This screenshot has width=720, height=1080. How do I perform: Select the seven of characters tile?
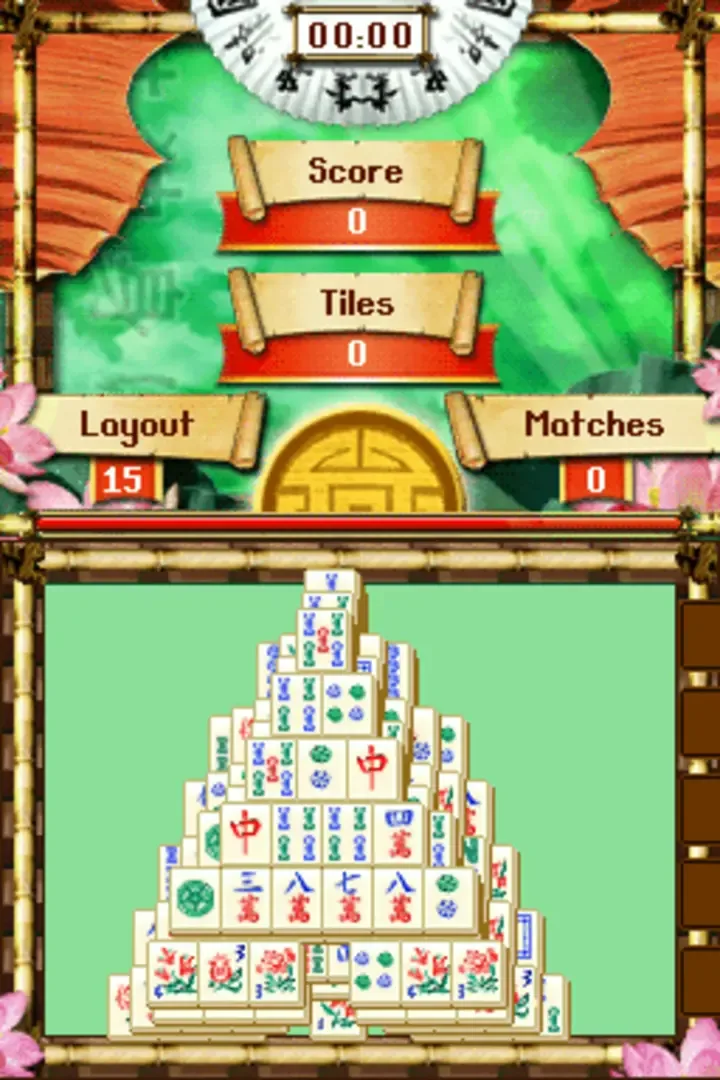point(347,899)
